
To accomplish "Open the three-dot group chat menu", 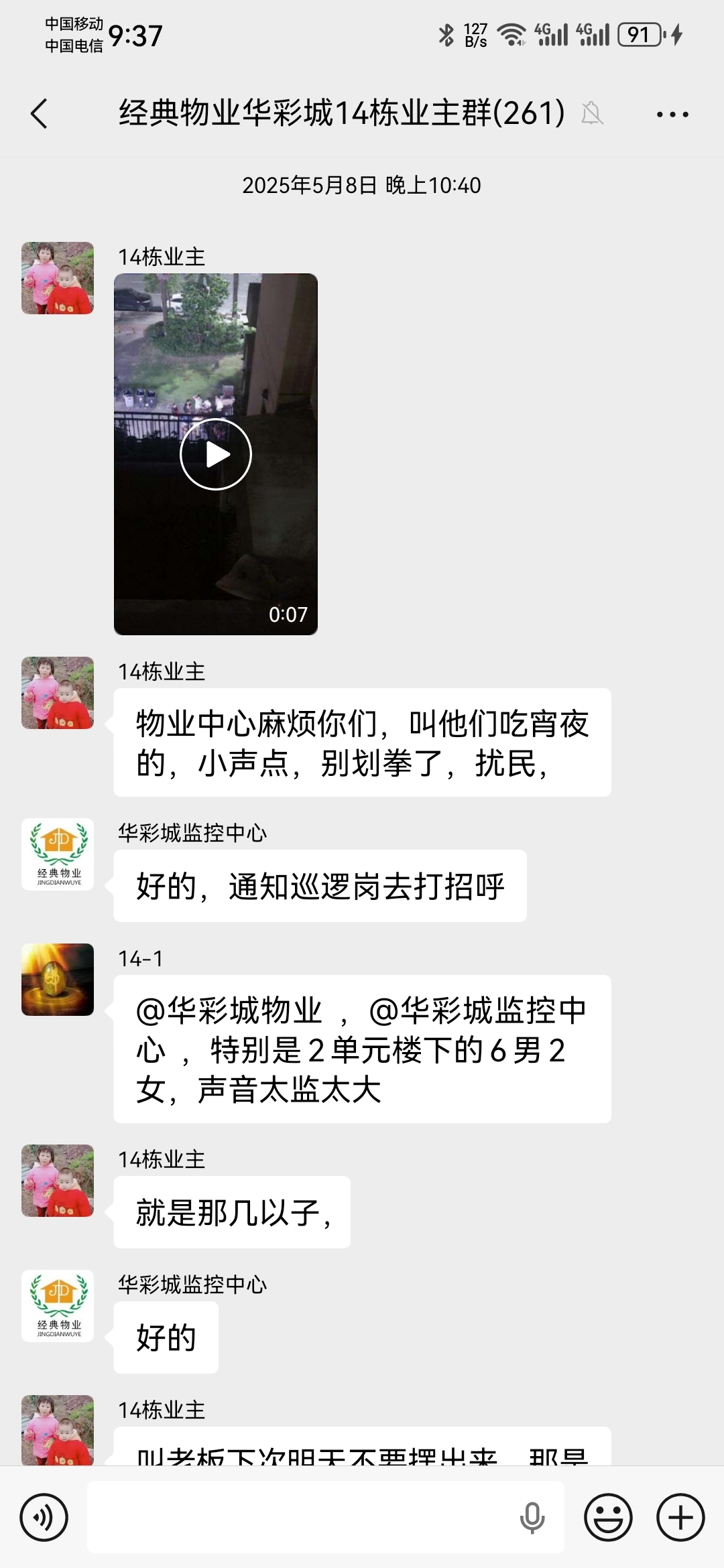I will coord(672,115).
